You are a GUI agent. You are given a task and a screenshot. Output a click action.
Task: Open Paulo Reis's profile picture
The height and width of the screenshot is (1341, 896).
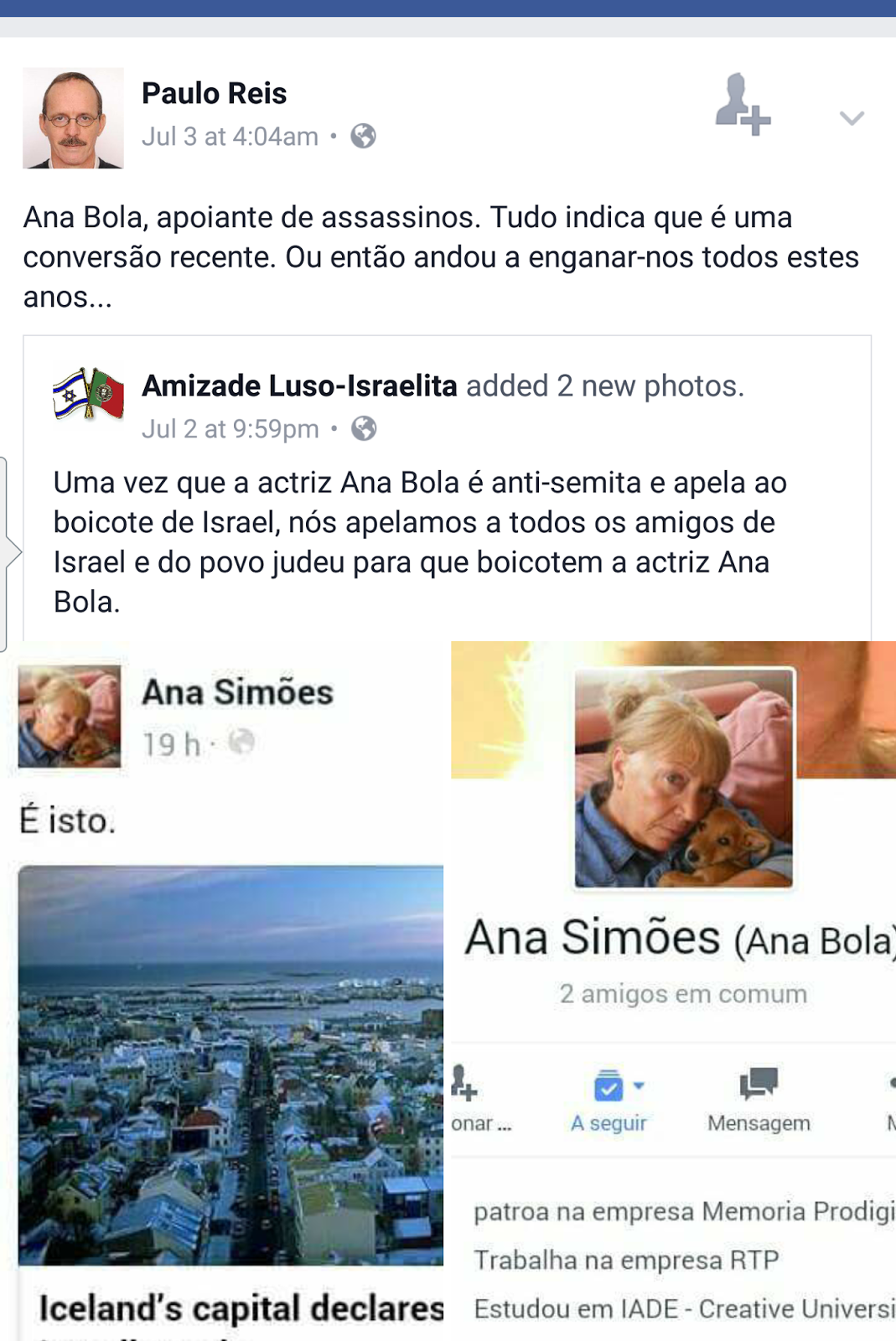pyautogui.click(x=73, y=118)
